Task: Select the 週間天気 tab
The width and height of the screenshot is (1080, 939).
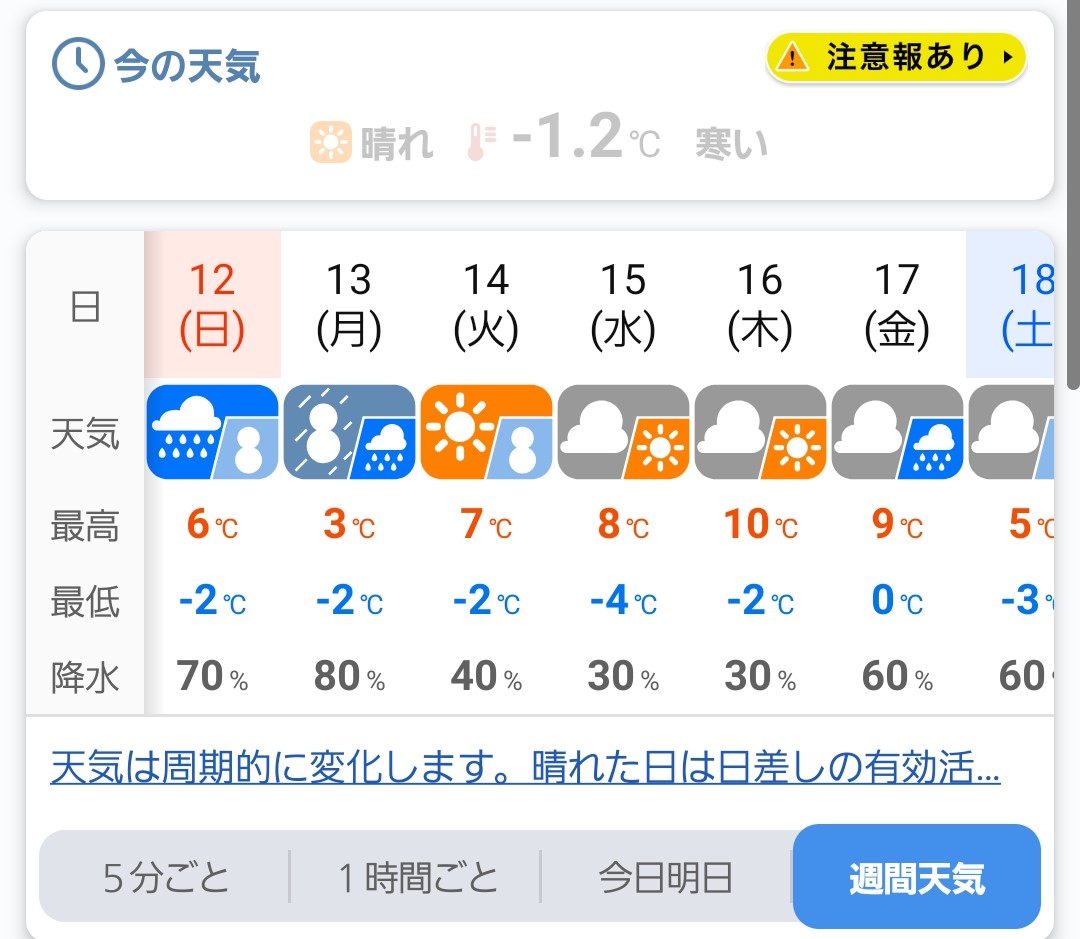Action: (x=916, y=878)
